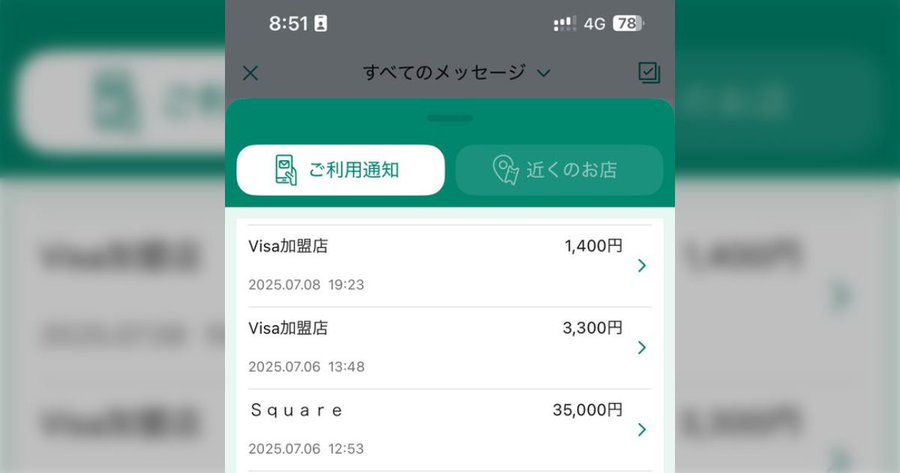Open the Visa加盟店 3,300円 transaction
900x473 pixels.
click(450, 347)
